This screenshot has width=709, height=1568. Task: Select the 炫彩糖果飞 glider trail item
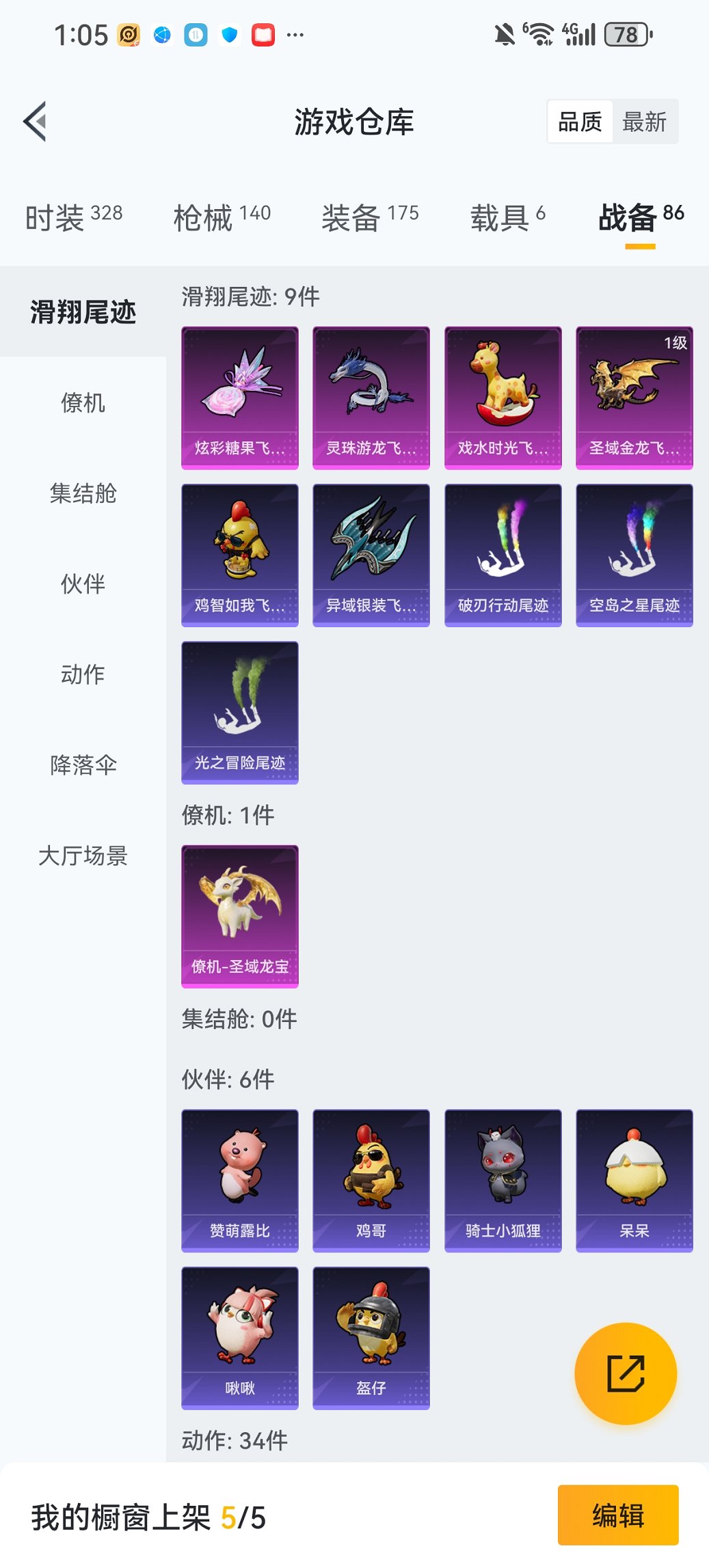click(x=240, y=398)
